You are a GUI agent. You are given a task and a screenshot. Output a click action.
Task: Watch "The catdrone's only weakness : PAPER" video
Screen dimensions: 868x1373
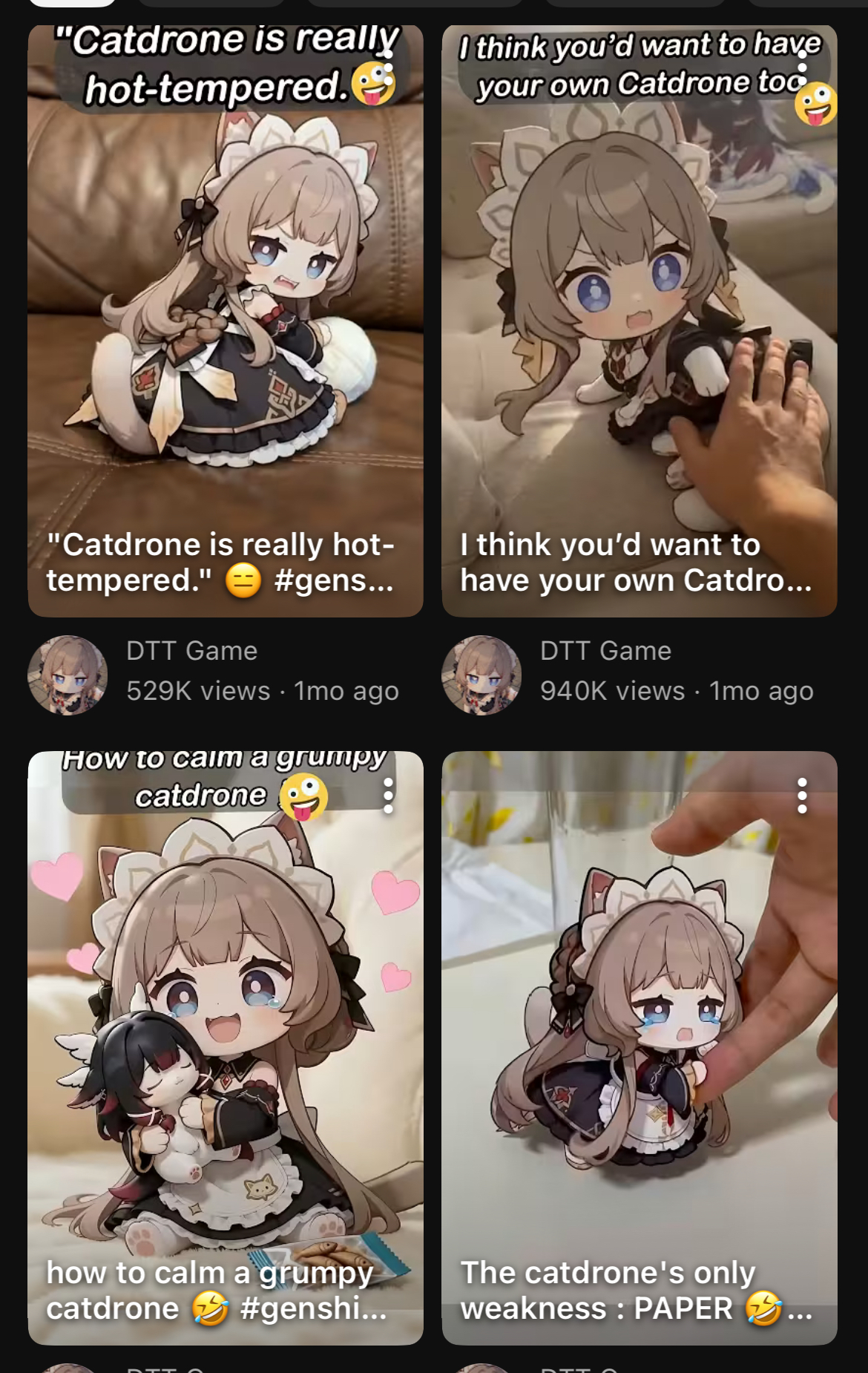[x=640, y=1048]
